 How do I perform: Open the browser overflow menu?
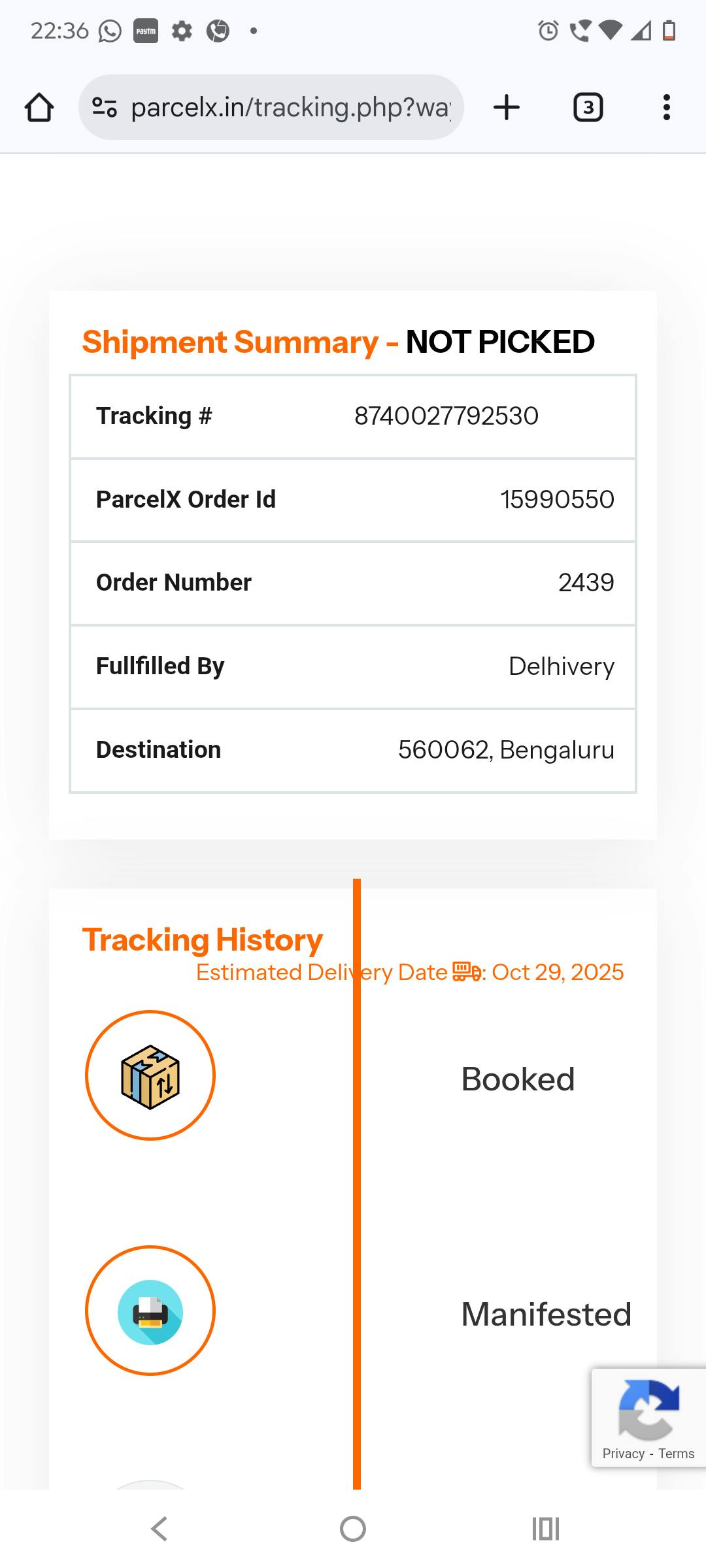(666, 108)
